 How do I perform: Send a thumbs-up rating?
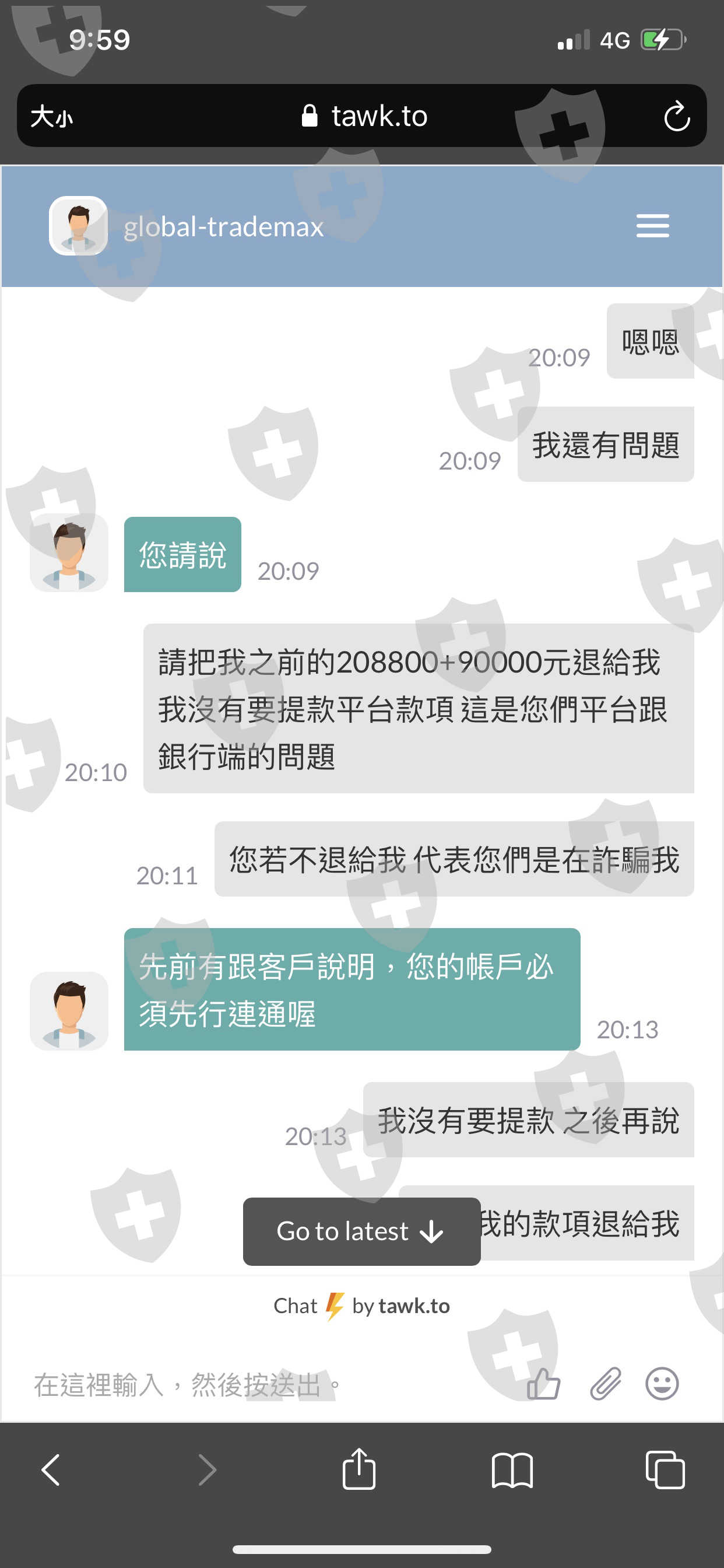(x=543, y=1384)
